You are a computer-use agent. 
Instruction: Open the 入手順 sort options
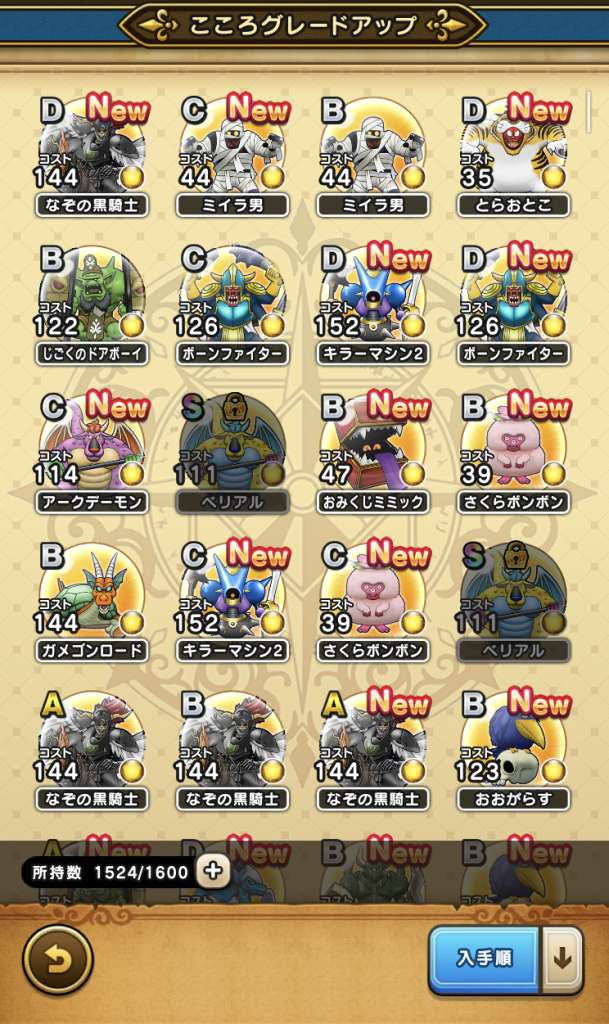pyautogui.click(x=486, y=958)
